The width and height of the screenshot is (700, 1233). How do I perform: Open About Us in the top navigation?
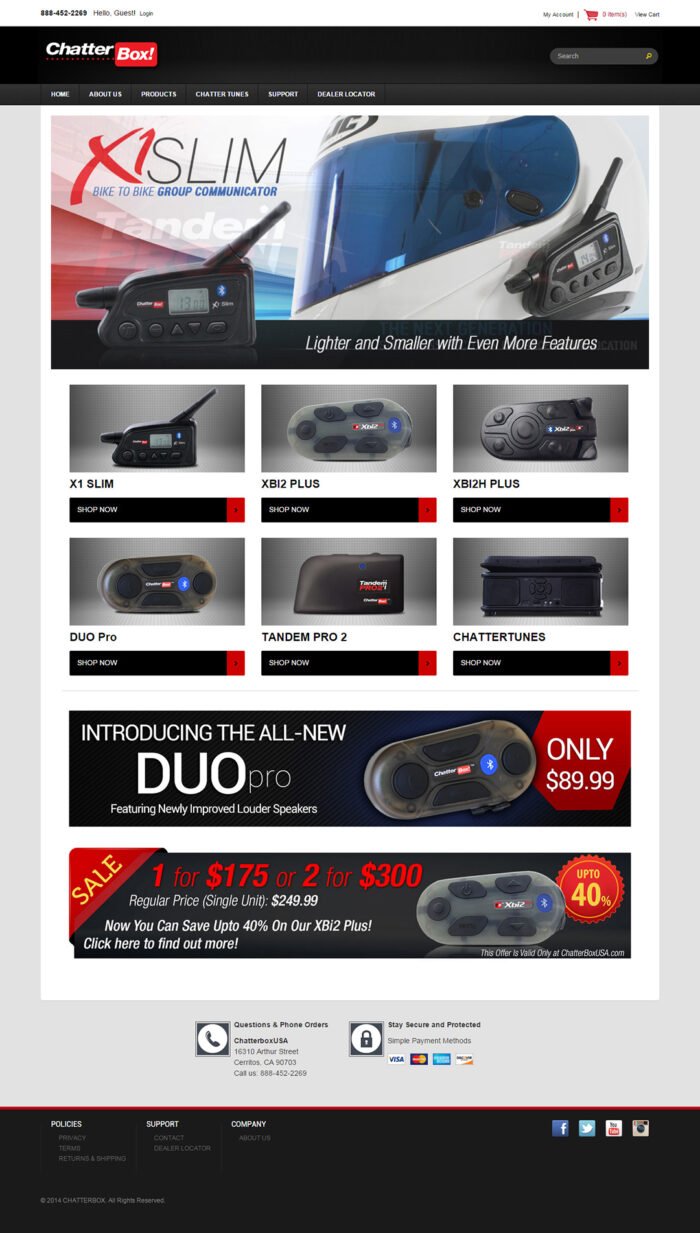(105, 94)
